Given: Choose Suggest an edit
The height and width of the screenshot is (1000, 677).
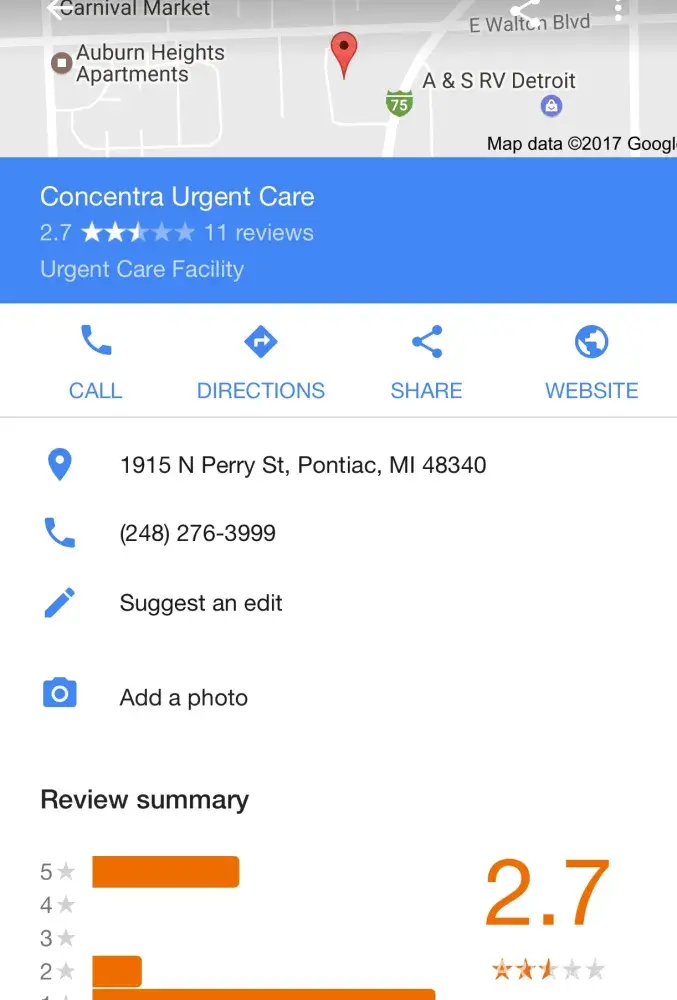Looking at the screenshot, I should (x=201, y=603).
